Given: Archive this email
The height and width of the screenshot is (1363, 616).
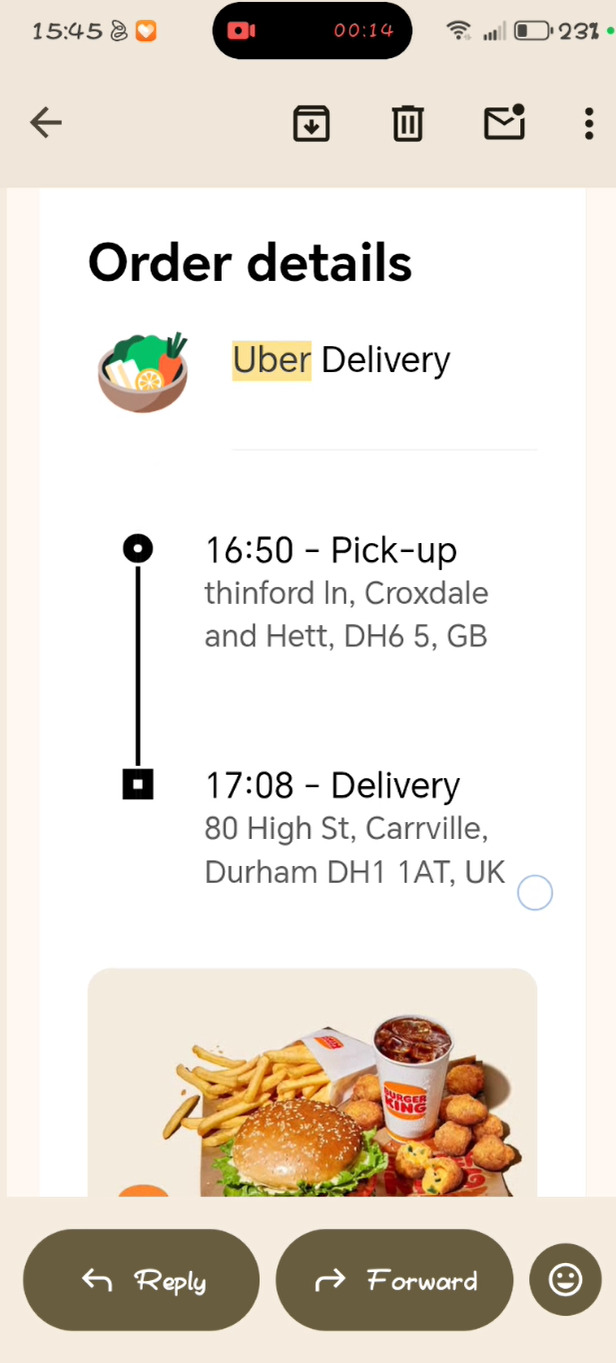Looking at the screenshot, I should tap(311, 123).
